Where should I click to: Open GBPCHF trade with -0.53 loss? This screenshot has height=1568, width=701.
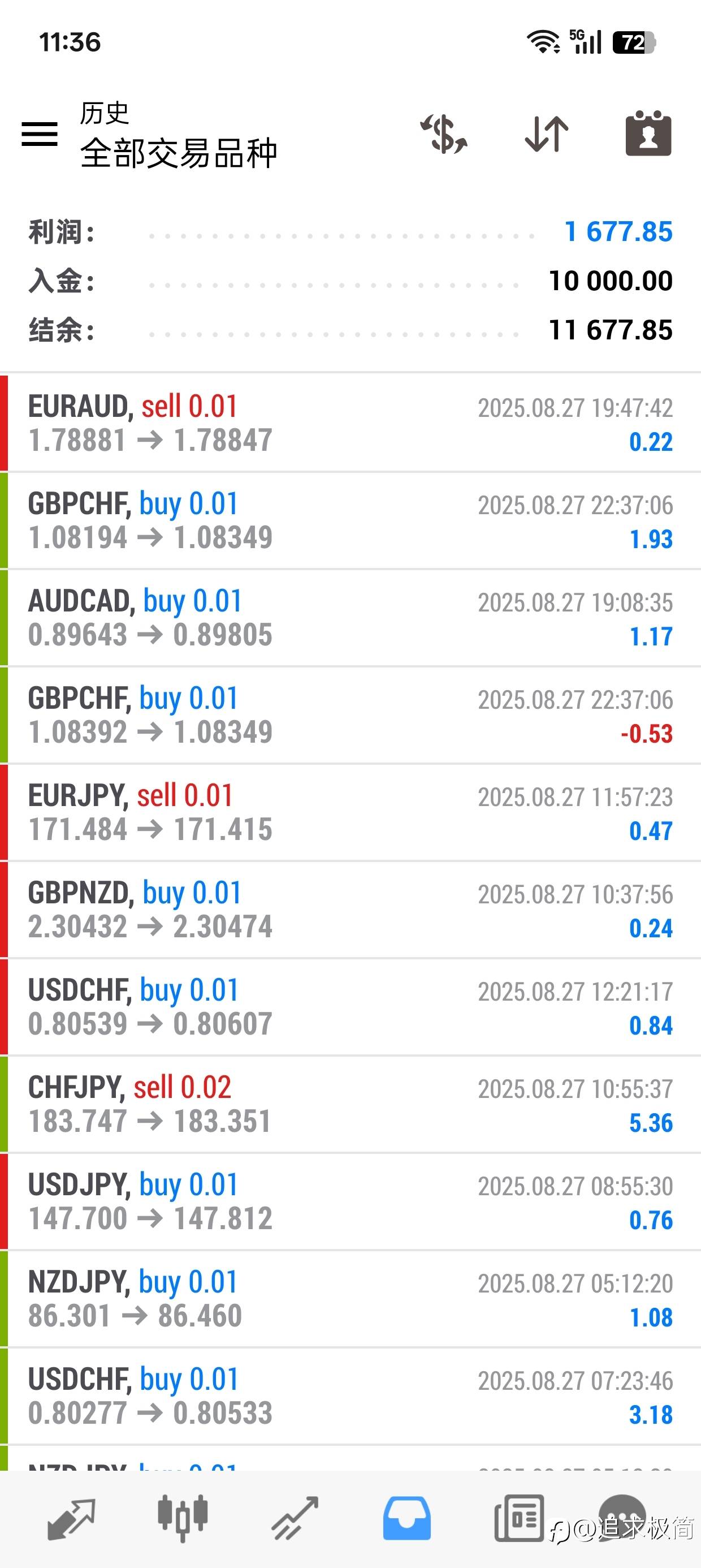click(350, 715)
